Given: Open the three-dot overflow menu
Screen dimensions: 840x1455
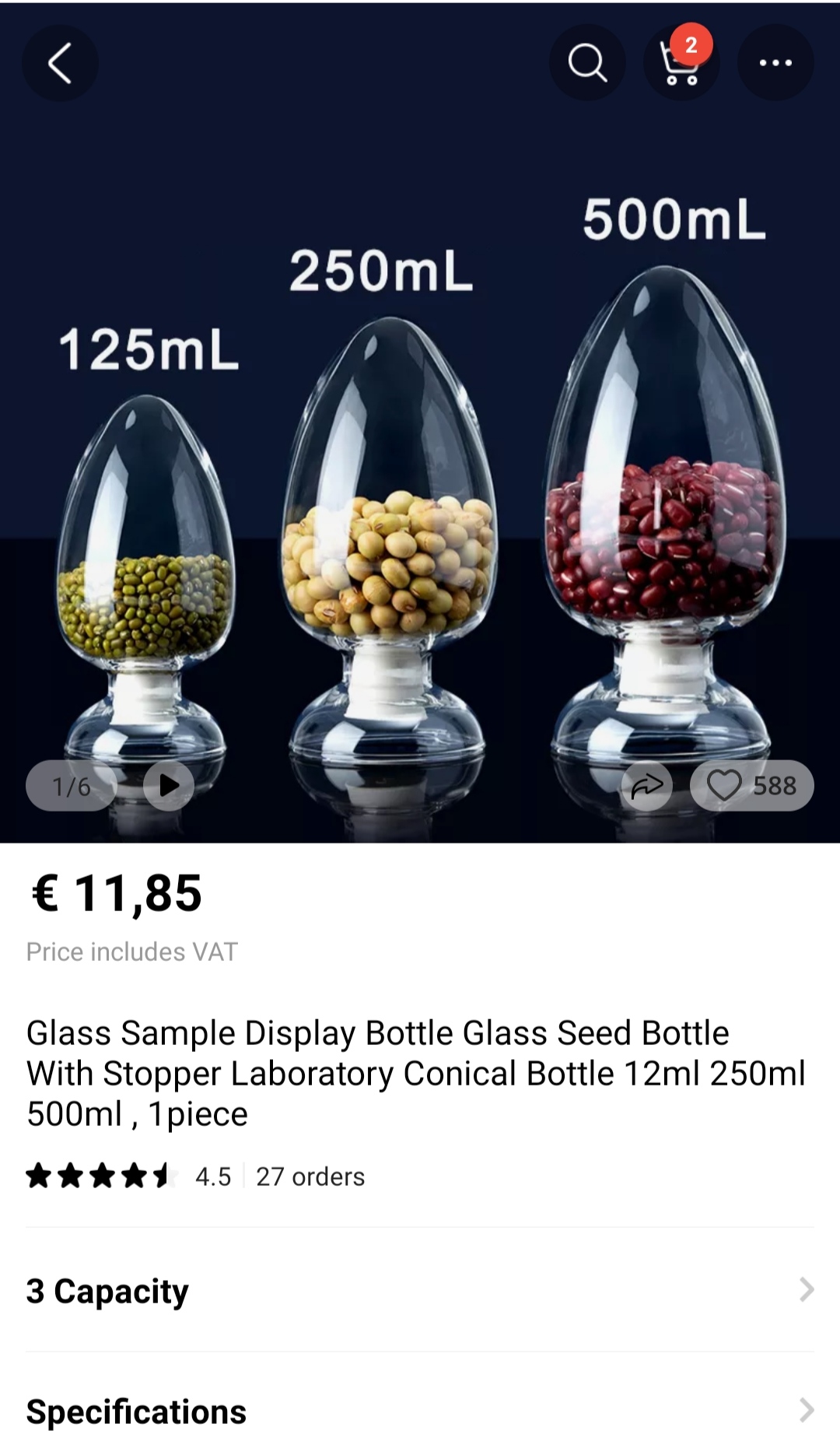Looking at the screenshot, I should point(775,62).
